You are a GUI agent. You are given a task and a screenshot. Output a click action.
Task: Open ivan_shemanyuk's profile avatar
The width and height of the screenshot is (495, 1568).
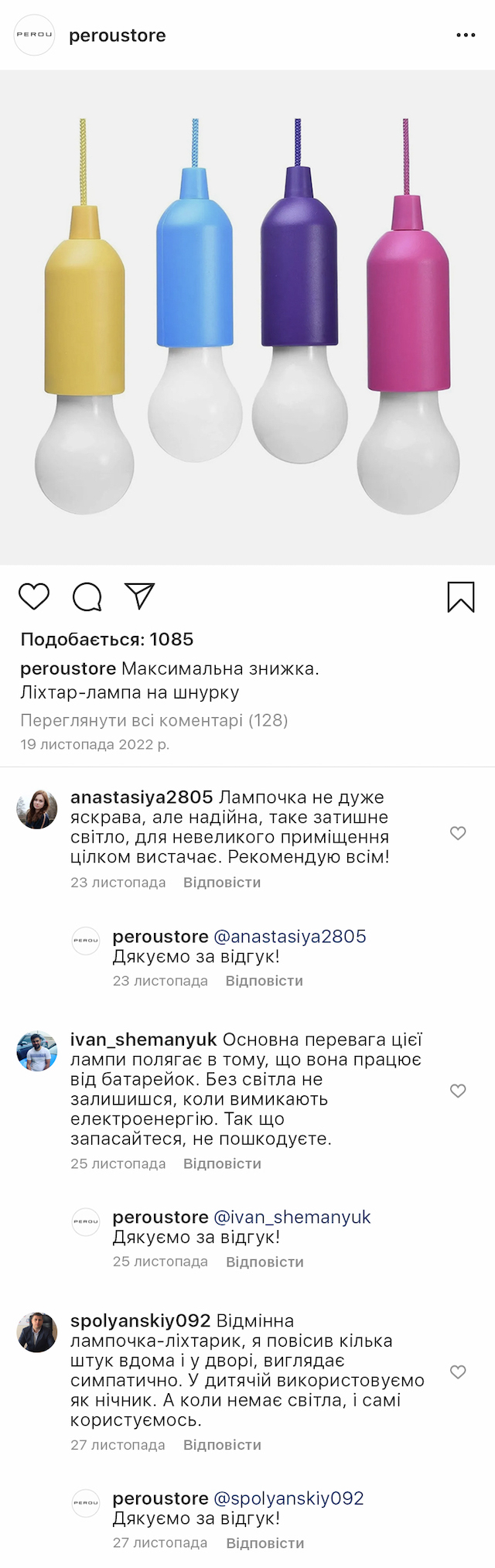coord(37,1051)
